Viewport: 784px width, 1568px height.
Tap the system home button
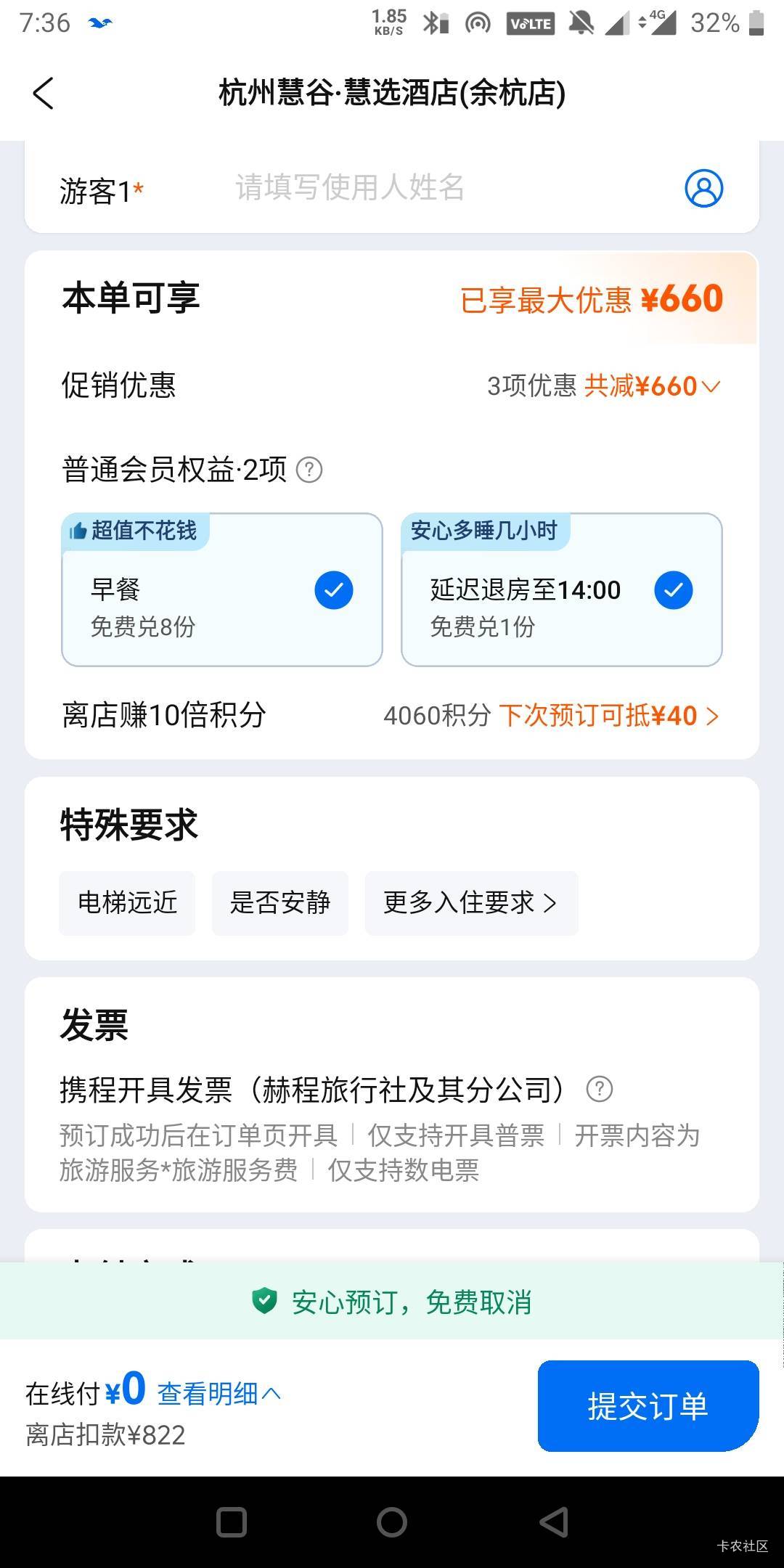pyautogui.click(x=392, y=1522)
